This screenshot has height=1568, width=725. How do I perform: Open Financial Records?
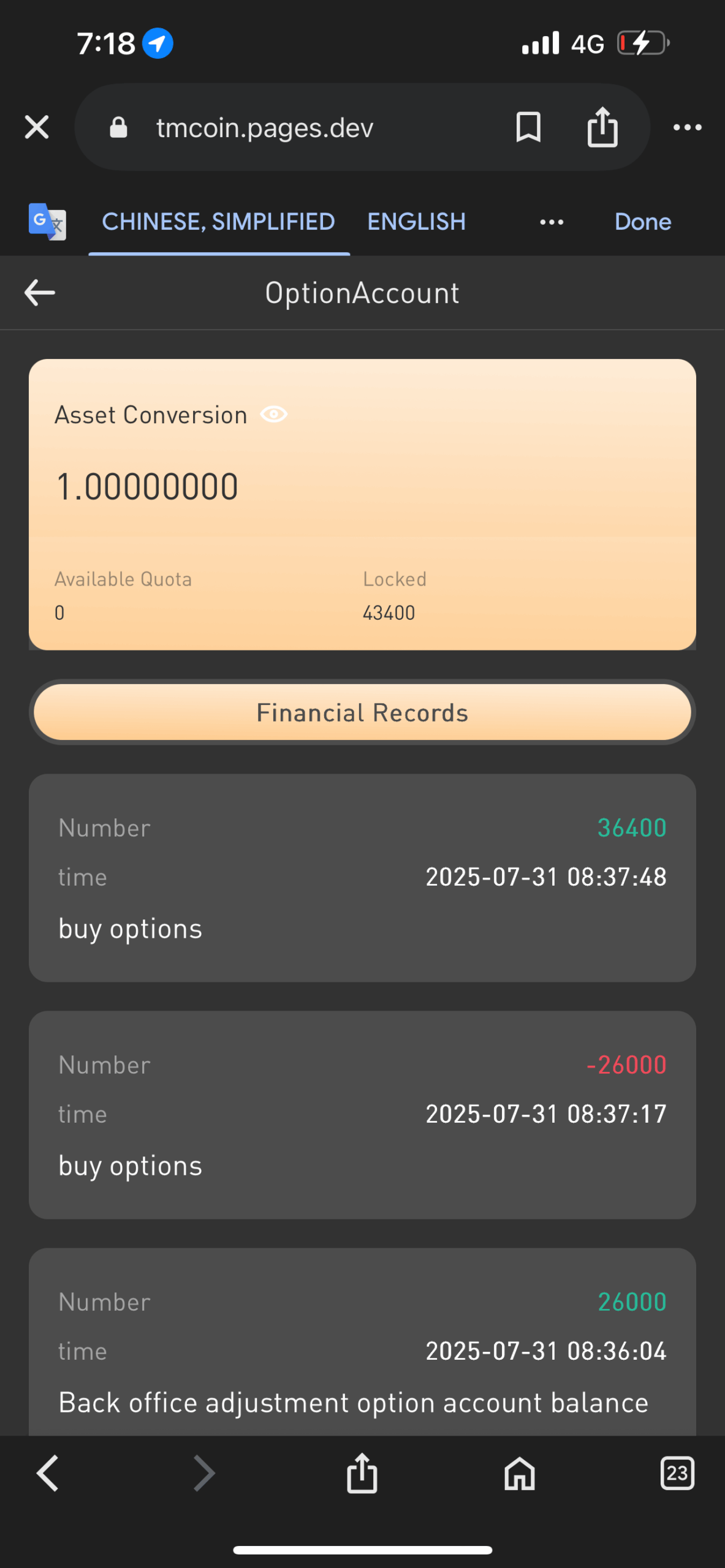(x=362, y=712)
